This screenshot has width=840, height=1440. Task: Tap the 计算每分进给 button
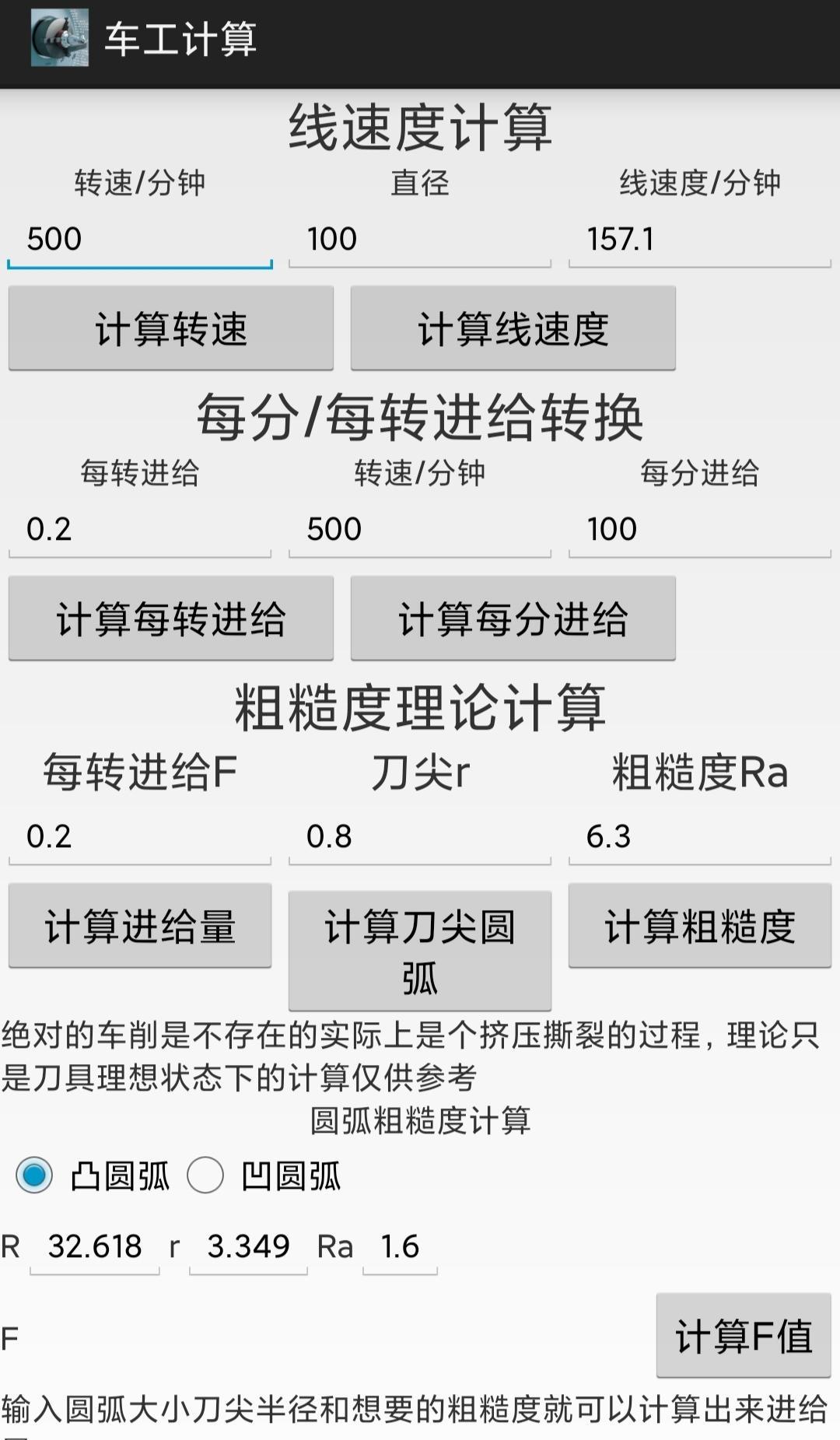pos(513,618)
